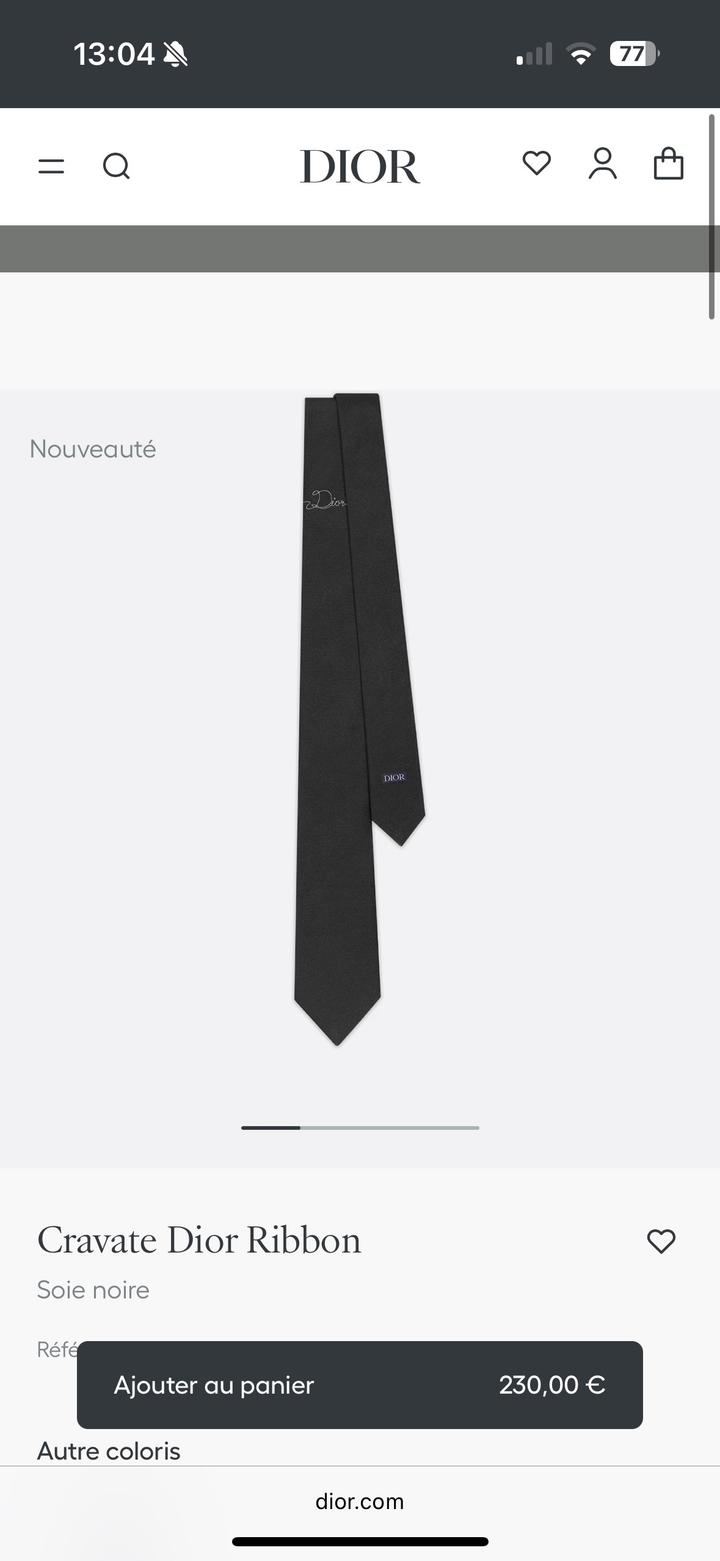Image resolution: width=720 pixels, height=1561 pixels.
Task: Tap the dior.com address bar
Action: tap(360, 1501)
